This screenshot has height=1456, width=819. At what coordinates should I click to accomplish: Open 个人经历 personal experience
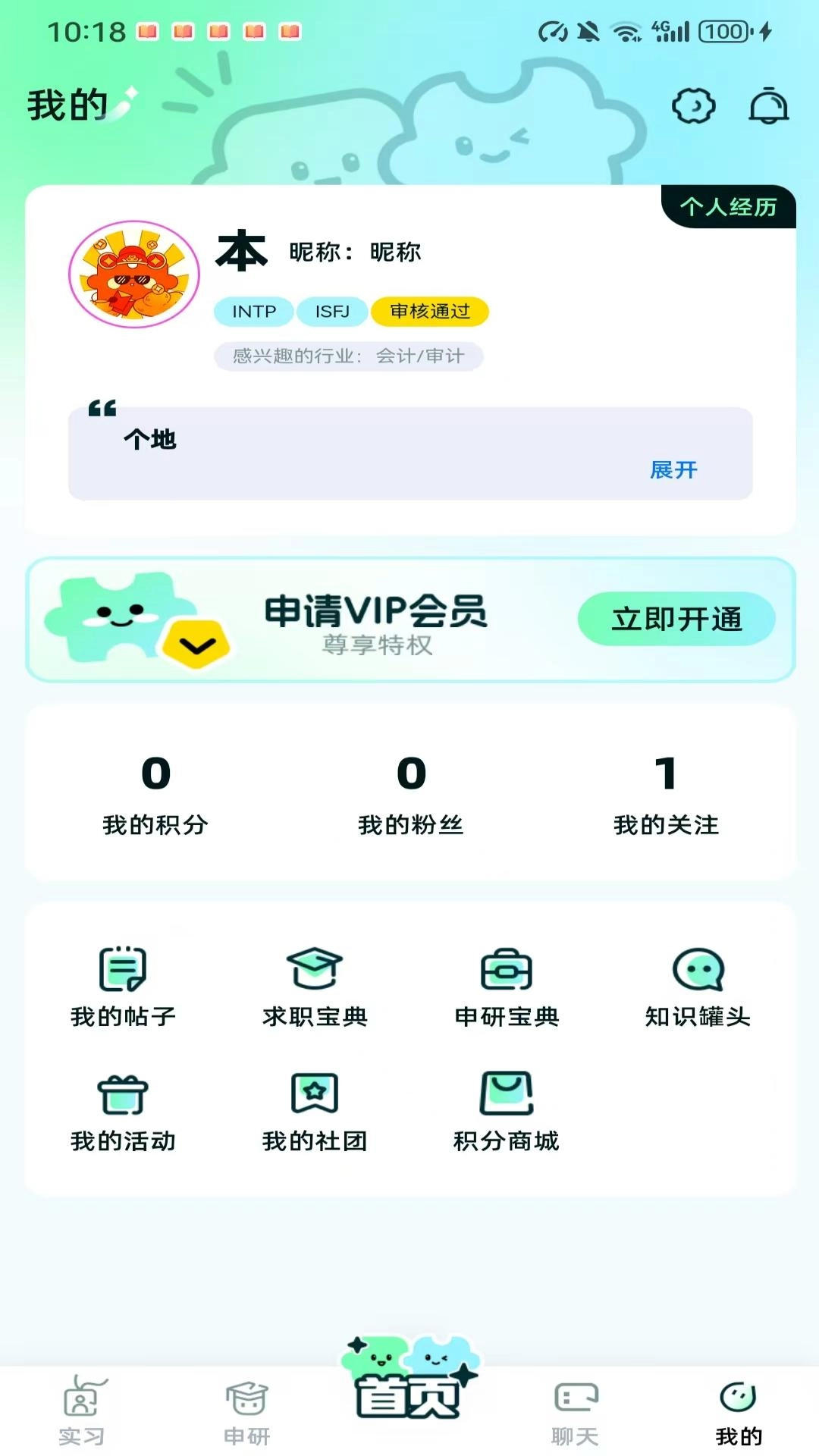tap(728, 206)
